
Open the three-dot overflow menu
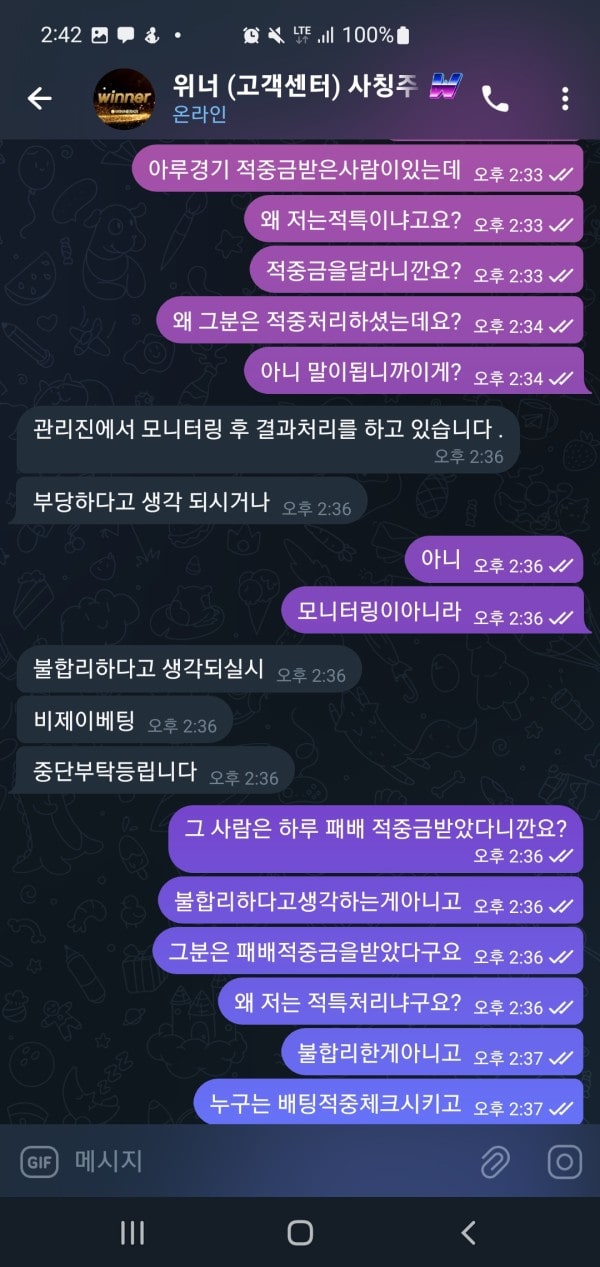tap(565, 98)
